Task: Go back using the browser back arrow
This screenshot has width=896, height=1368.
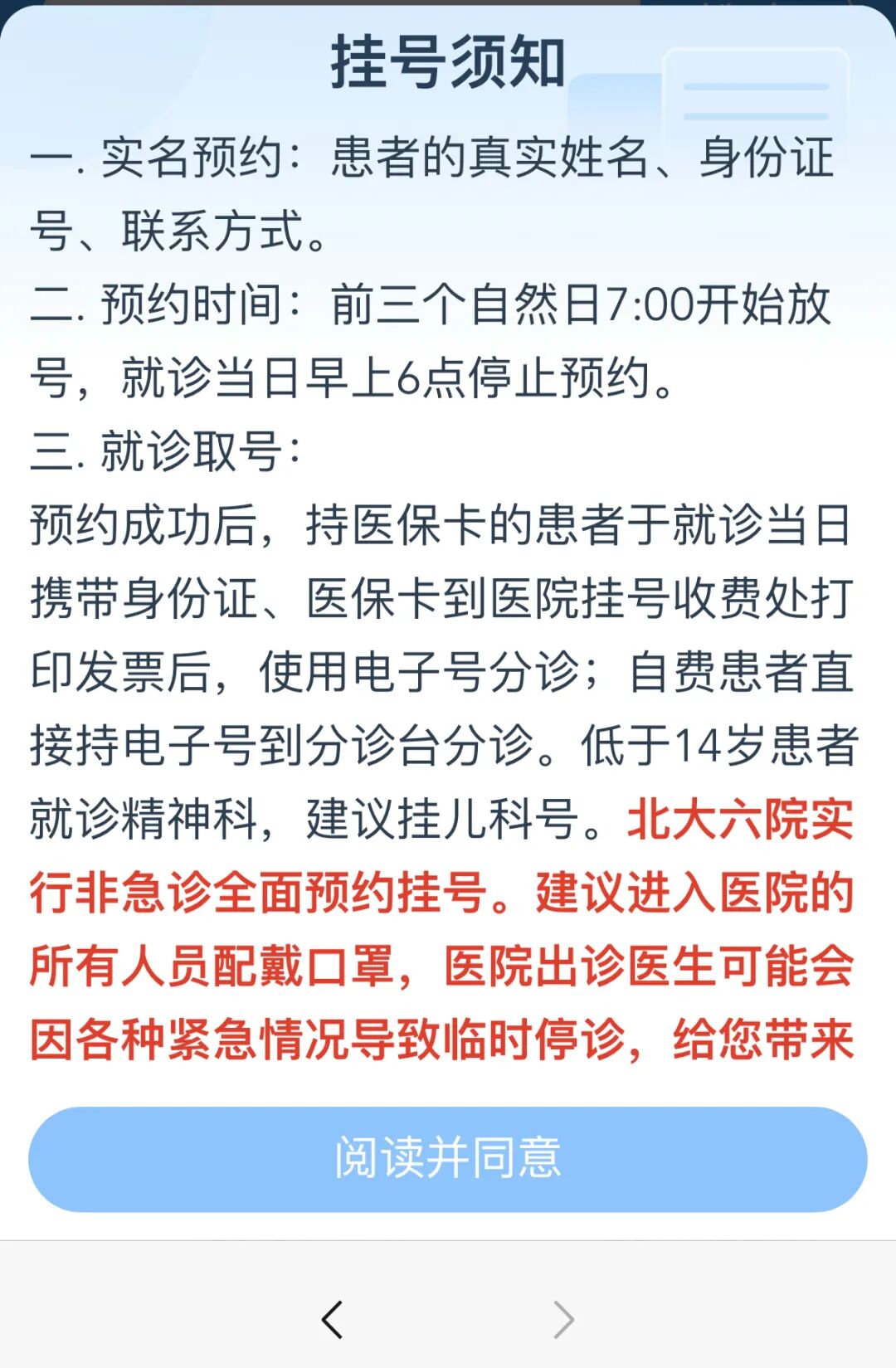Action: click(333, 1319)
